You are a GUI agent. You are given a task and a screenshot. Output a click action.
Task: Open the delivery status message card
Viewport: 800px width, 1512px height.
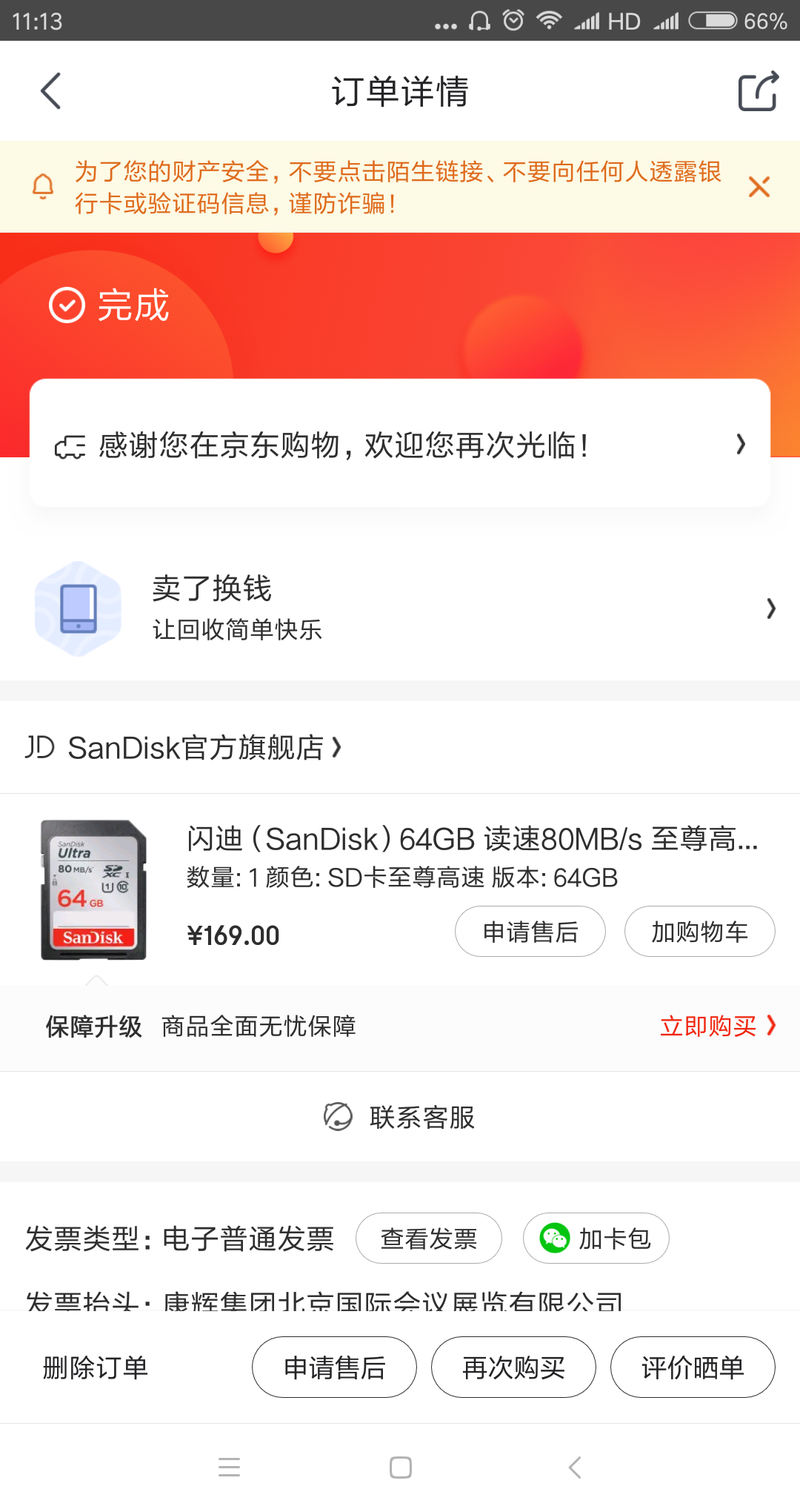[400, 445]
